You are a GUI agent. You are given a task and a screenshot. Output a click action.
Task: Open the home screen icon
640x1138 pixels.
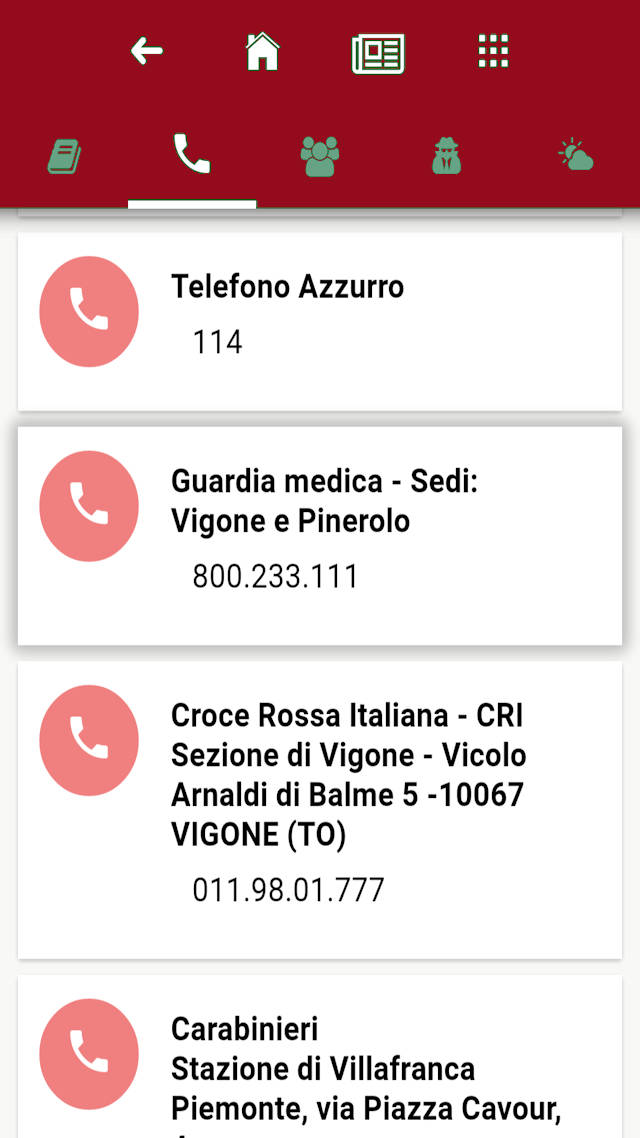click(262, 51)
